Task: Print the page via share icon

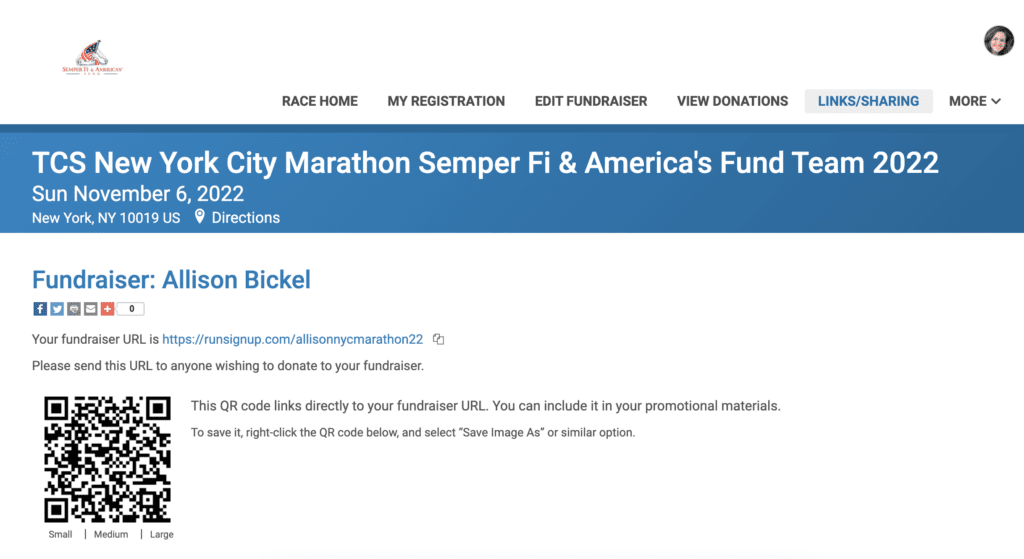Action: (x=74, y=309)
